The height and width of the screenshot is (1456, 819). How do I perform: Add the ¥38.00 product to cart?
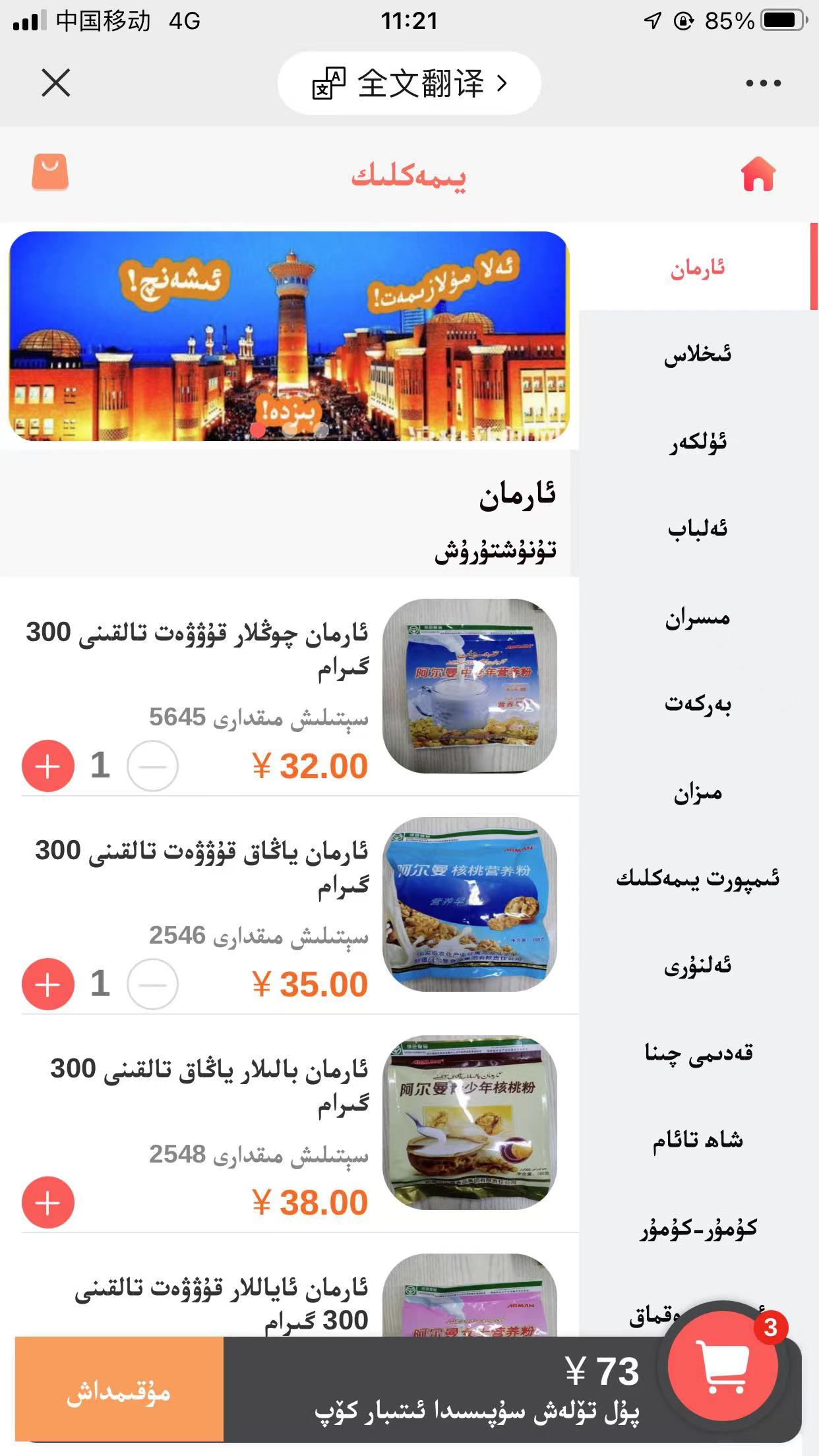pos(48,1203)
